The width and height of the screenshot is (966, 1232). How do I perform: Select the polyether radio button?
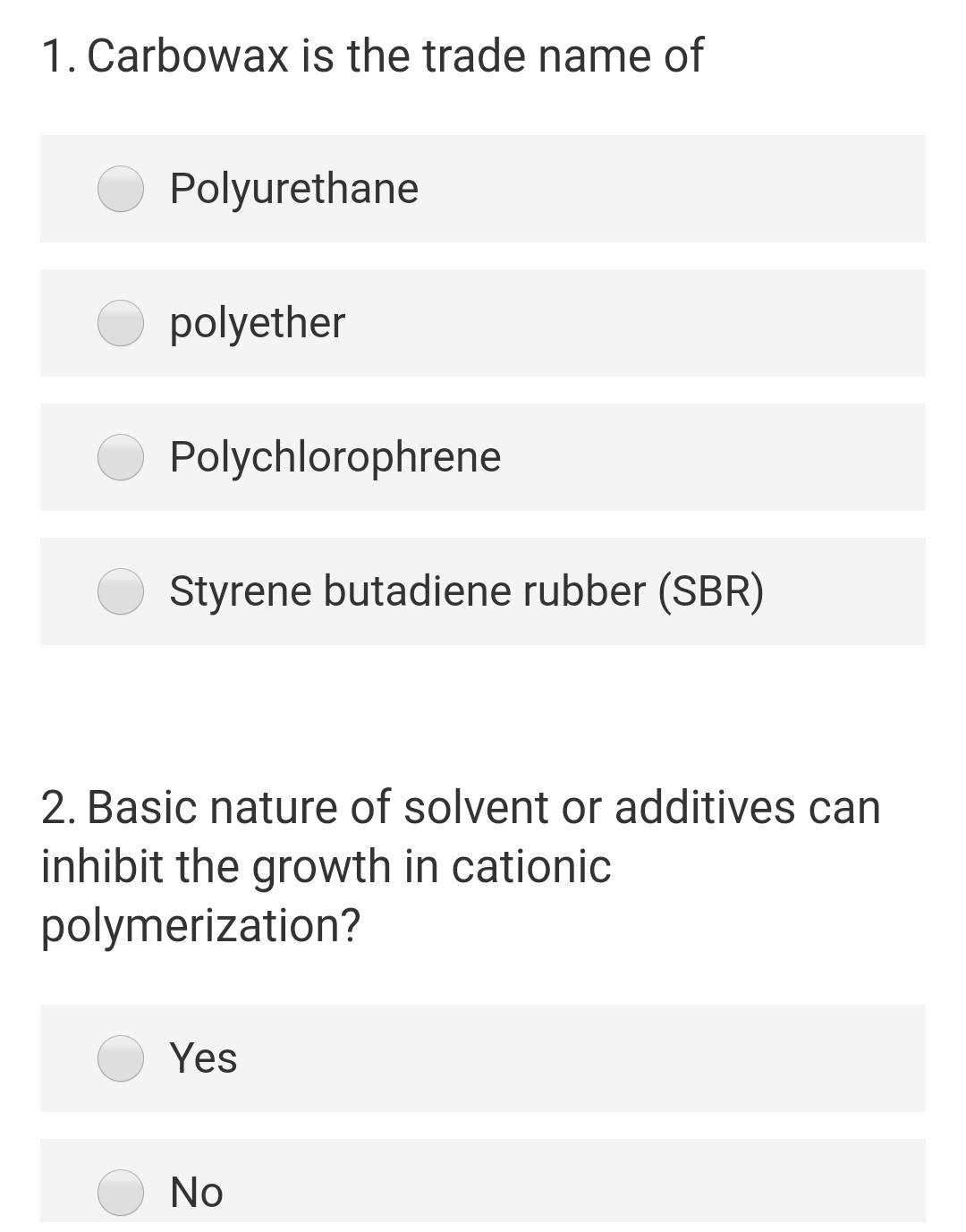(x=120, y=323)
